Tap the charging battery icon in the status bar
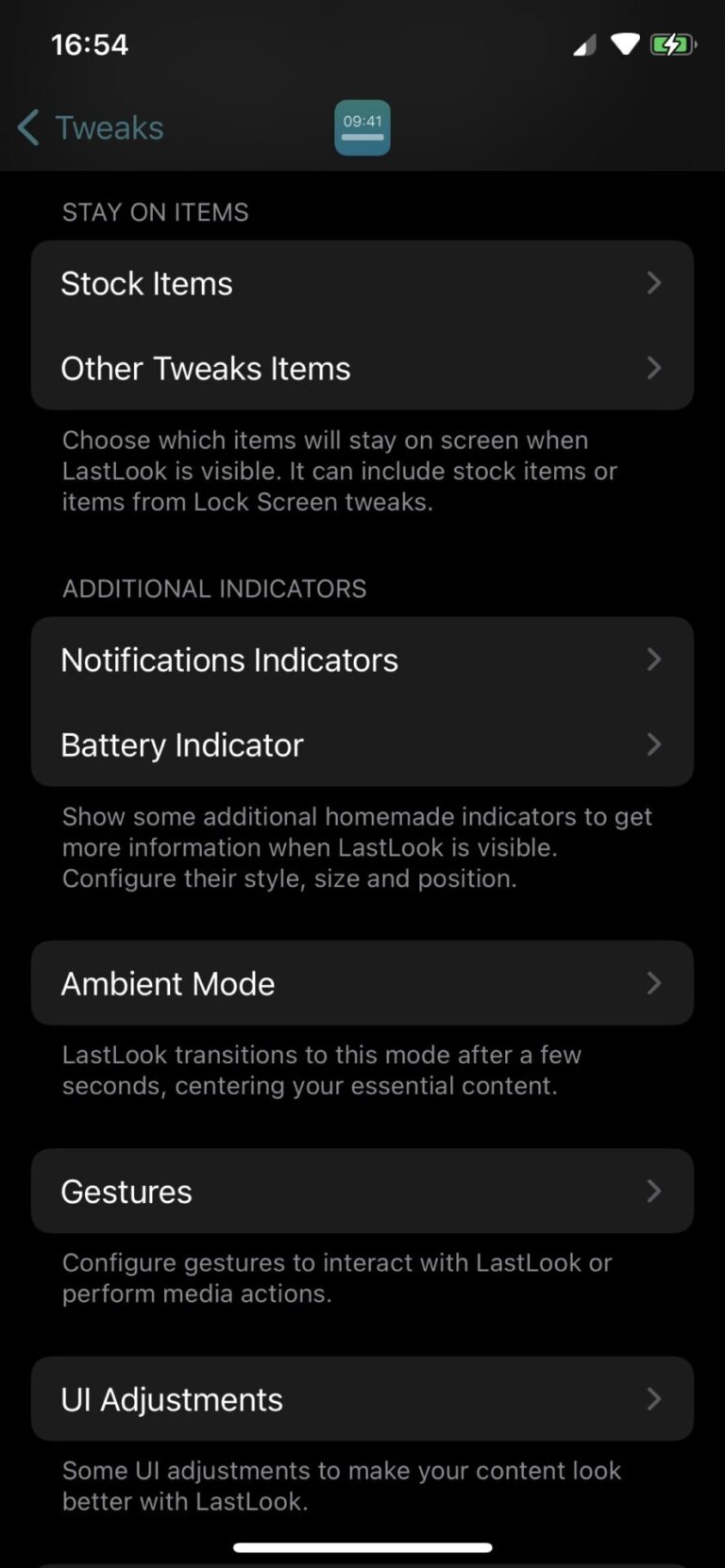This screenshot has height=1568, width=725. click(x=673, y=43)
